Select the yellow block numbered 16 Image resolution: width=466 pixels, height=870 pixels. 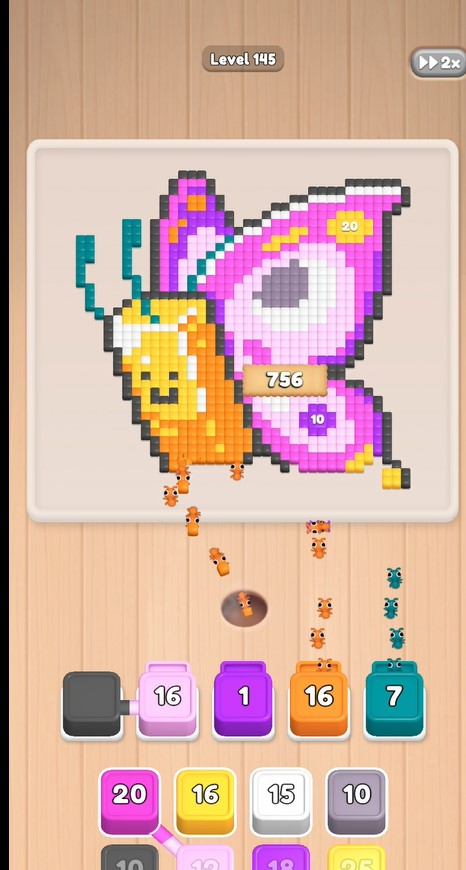click(x=205, y=801)
